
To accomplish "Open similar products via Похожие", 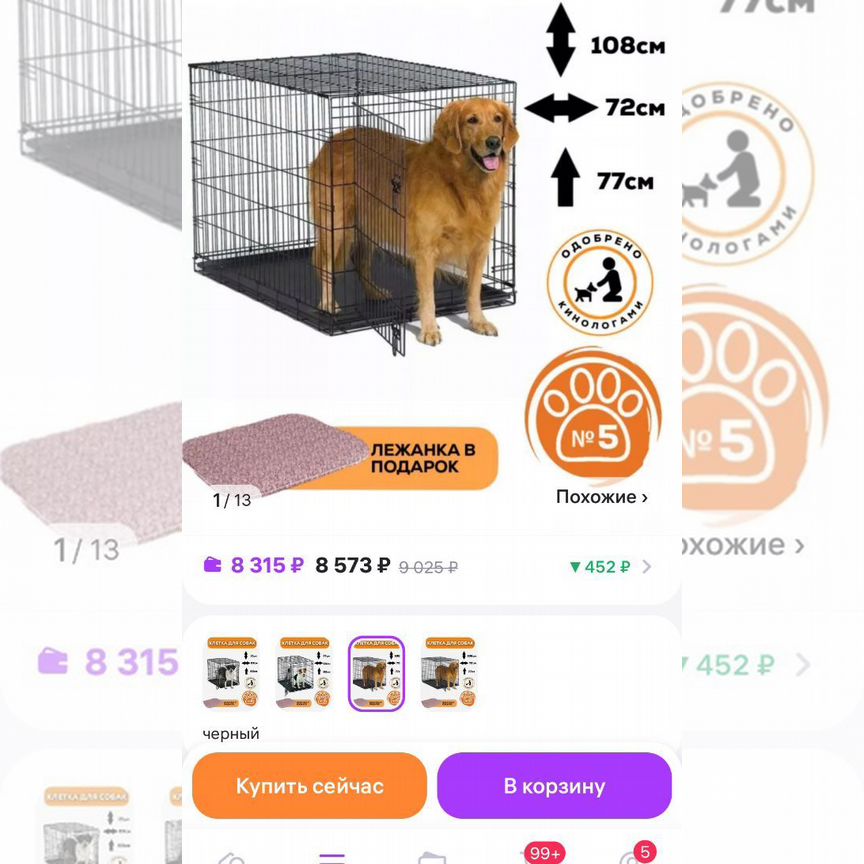I will click(x=602, y=497).
